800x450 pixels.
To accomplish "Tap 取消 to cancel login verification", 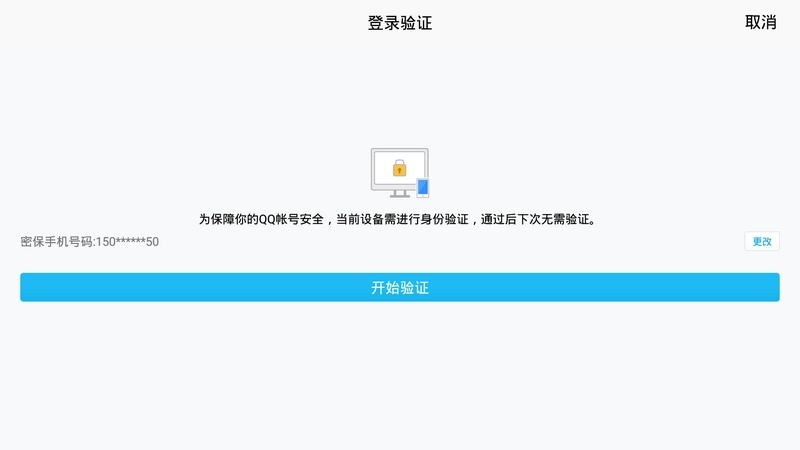I will tap(760, 22).
